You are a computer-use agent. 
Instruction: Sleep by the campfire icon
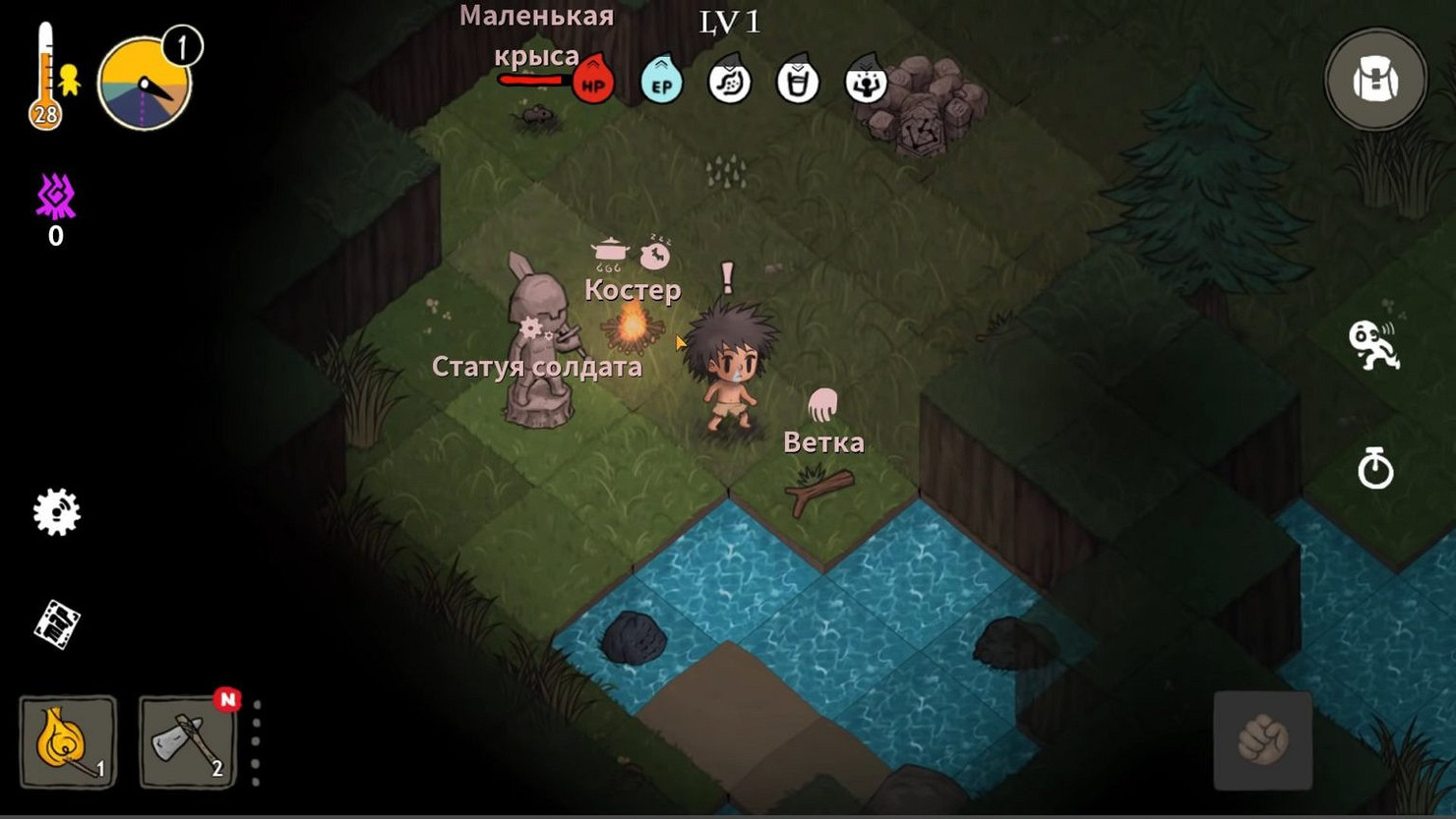(x=655, y=255)
